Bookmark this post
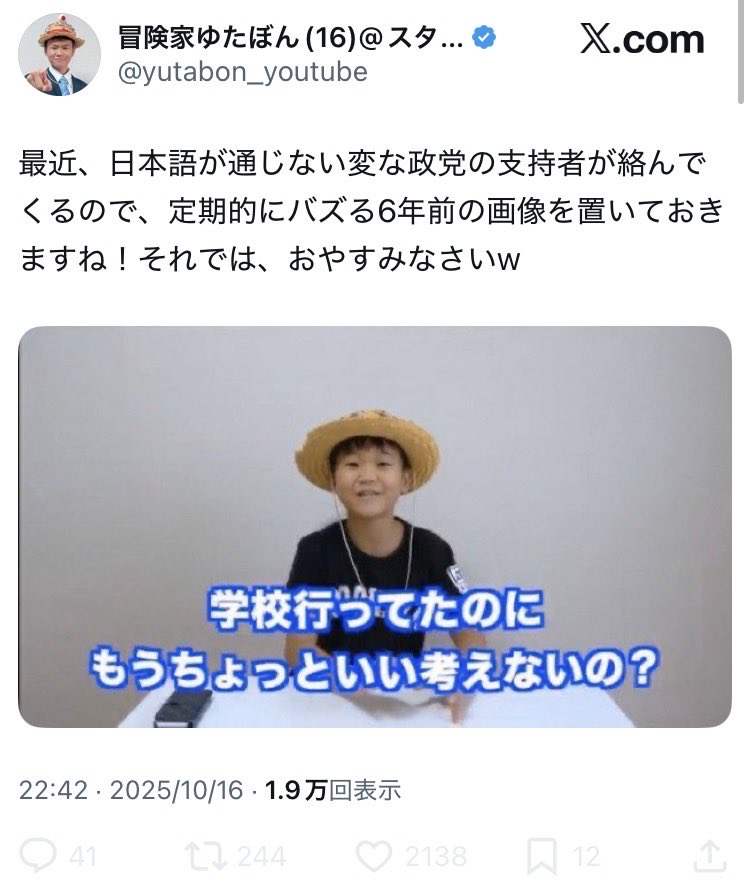This screenshot has width=750, height=894. pyautogui.click(x=542, y=856)
